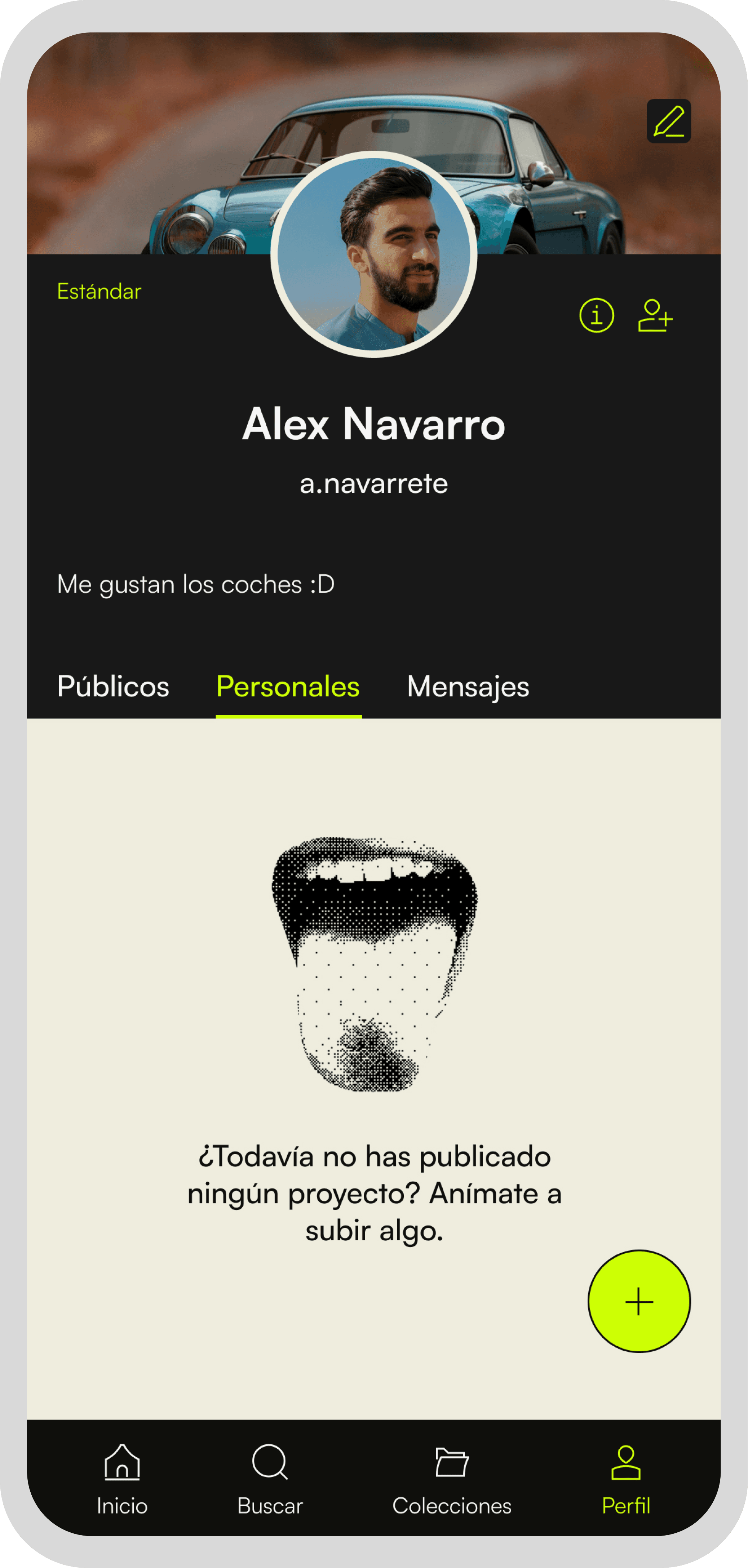Open the Mensajes tab

(x=468, y=687)
